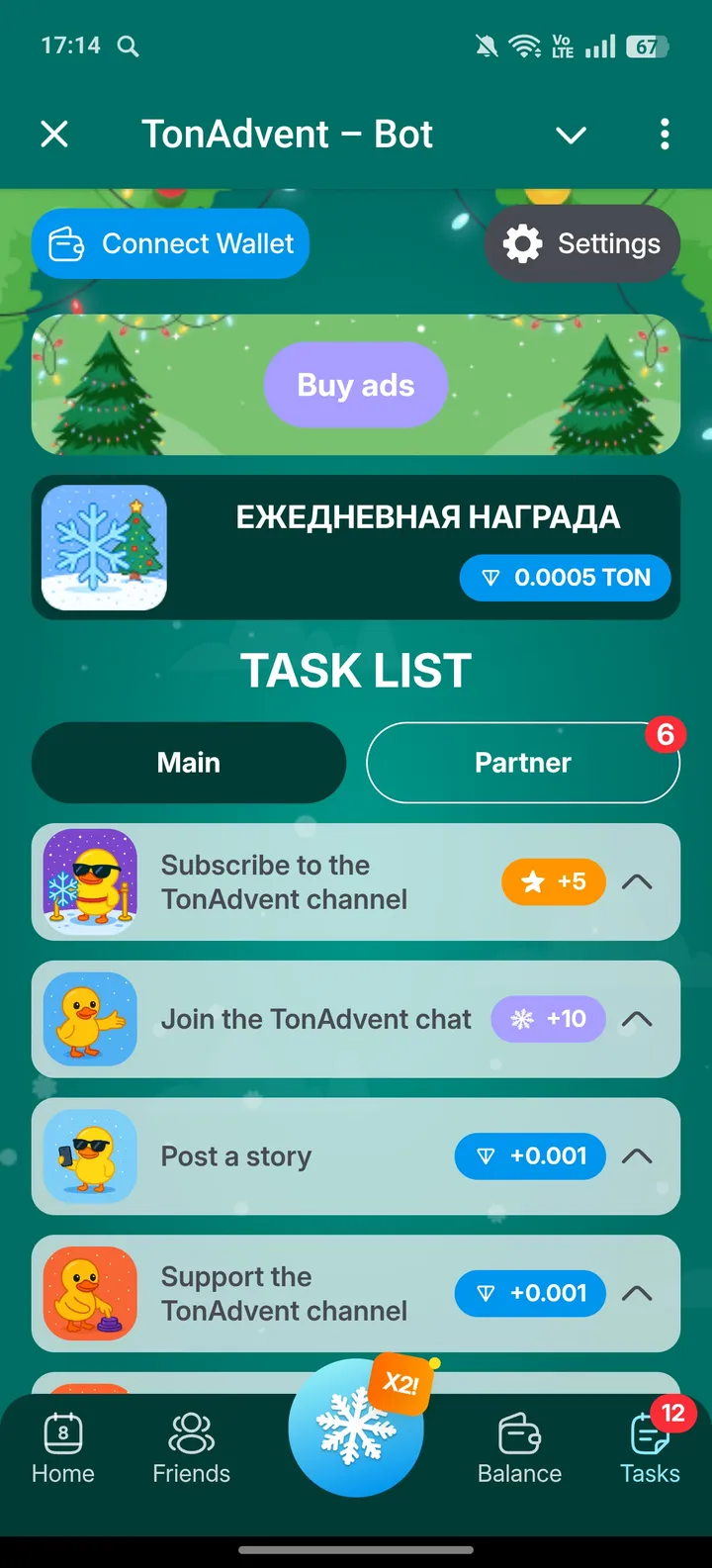712x1568 pixels.
Task: Click the daily reward snowflake thumbnail
Action: coord(104,548)
